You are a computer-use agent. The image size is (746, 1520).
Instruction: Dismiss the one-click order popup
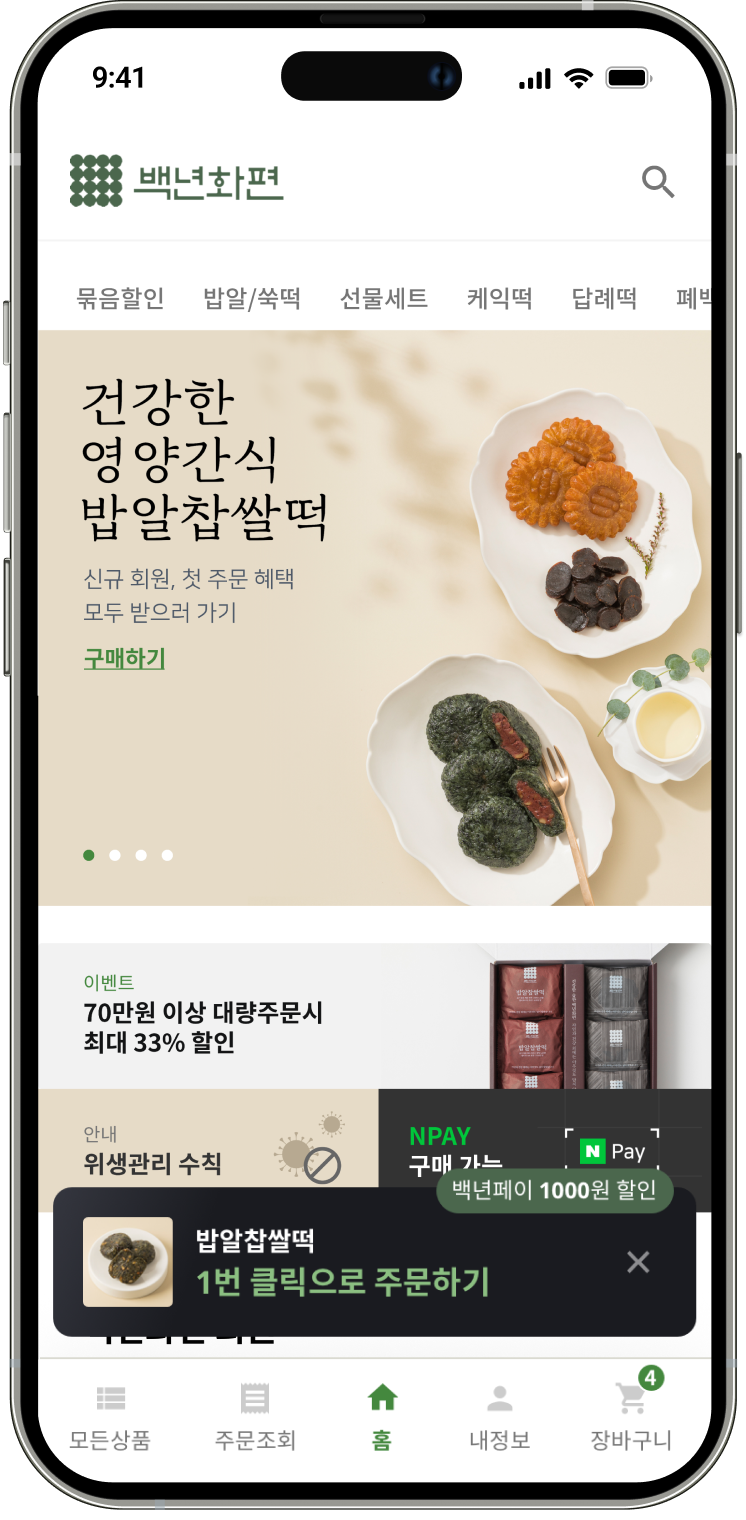[638, 1262]
